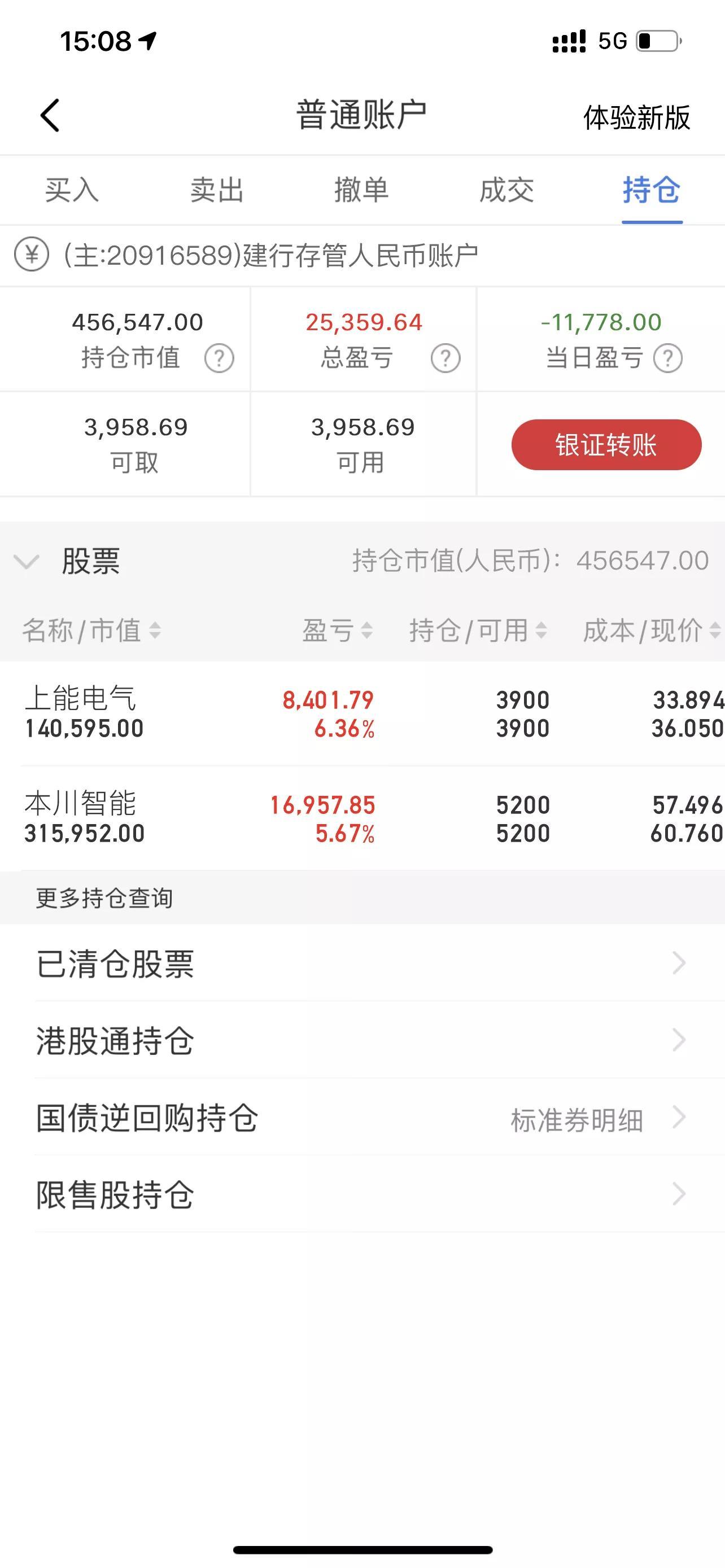Sort holdings by 名称/市值
Screen dimensions: 725x1568
pyautogui.click(x=91, y=630)
